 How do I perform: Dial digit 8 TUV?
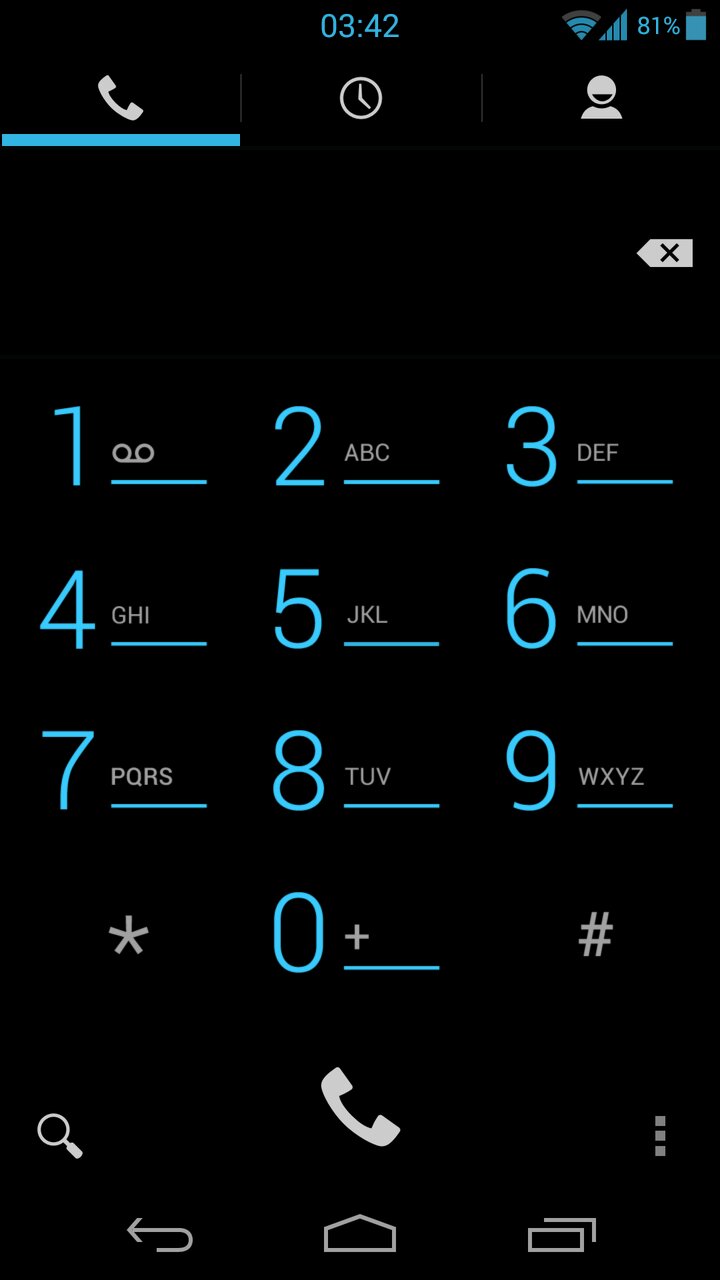[x=358, y=772]
